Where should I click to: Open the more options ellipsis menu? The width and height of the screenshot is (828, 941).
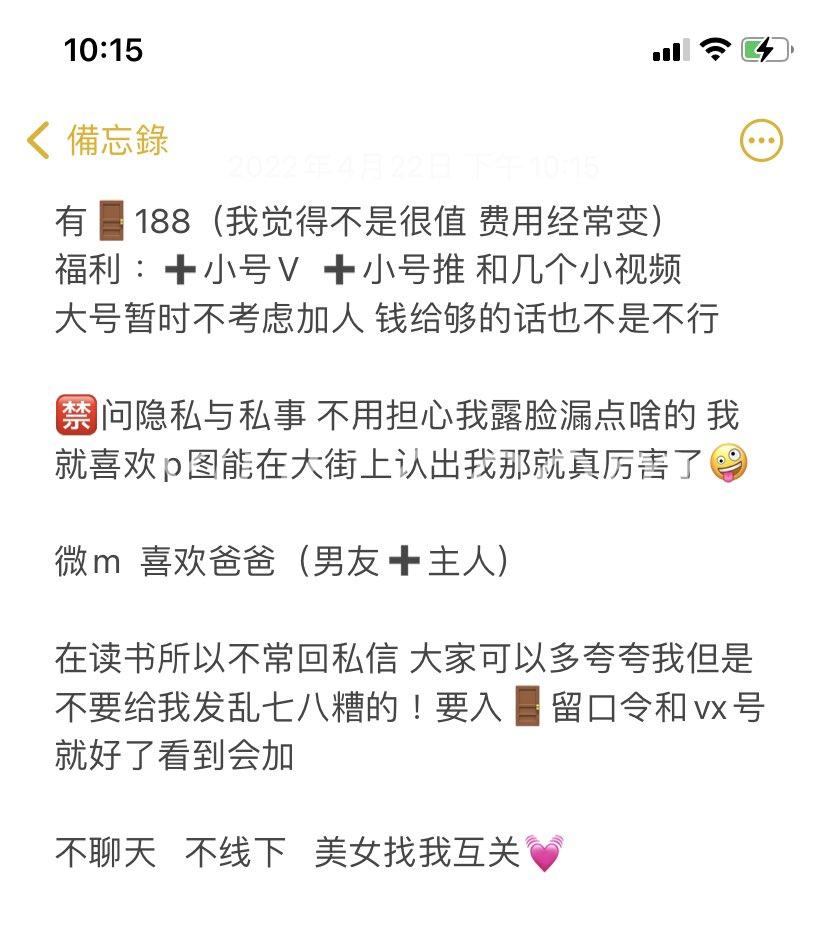(761, 141)
